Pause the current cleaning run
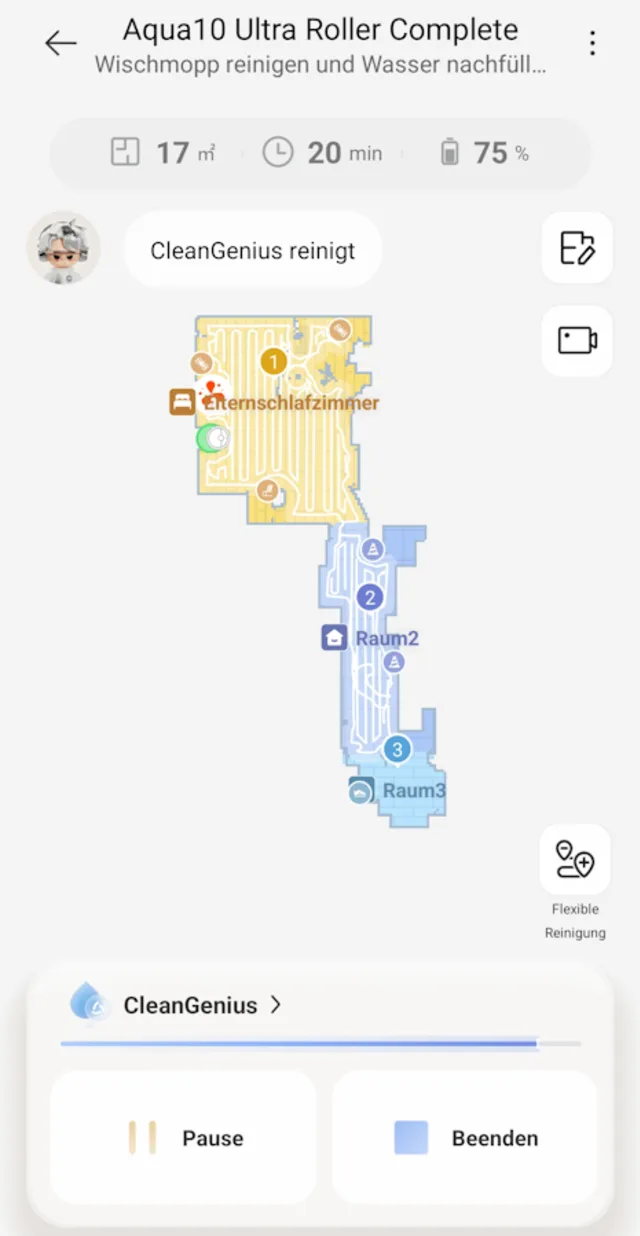 click(184, 1138)
